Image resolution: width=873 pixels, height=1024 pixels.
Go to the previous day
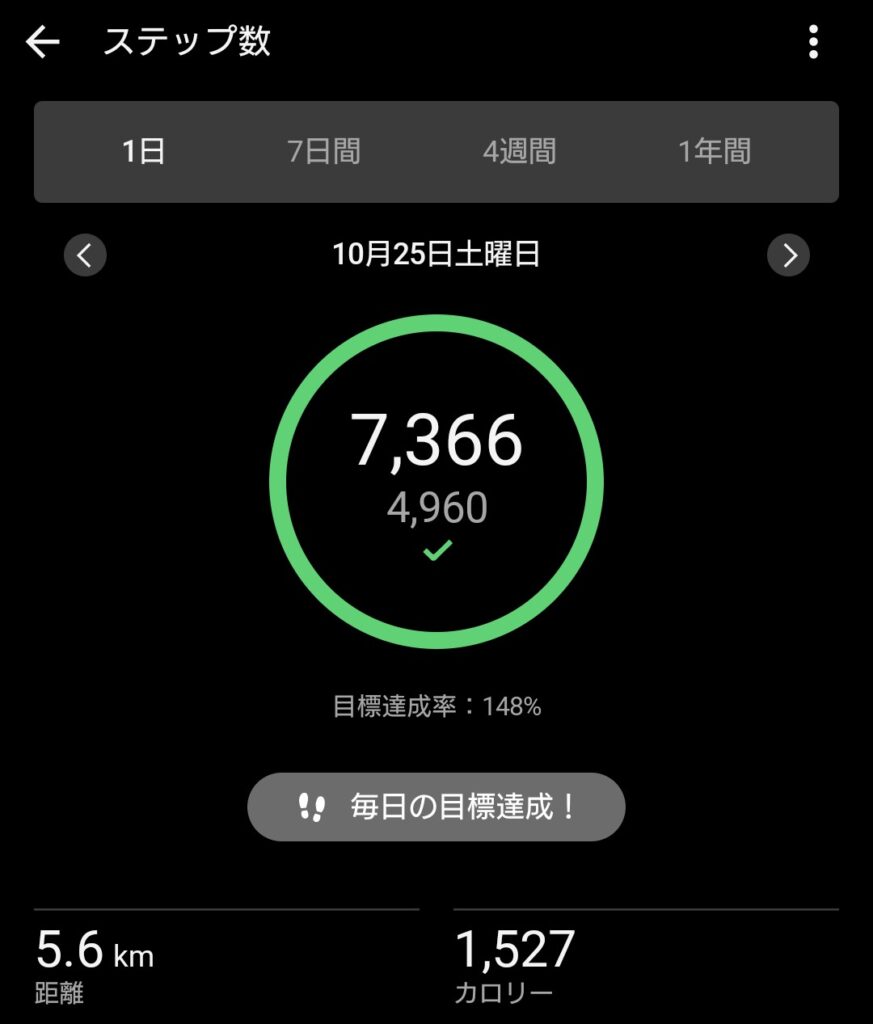pyautogui.click(x=85, y=255)
